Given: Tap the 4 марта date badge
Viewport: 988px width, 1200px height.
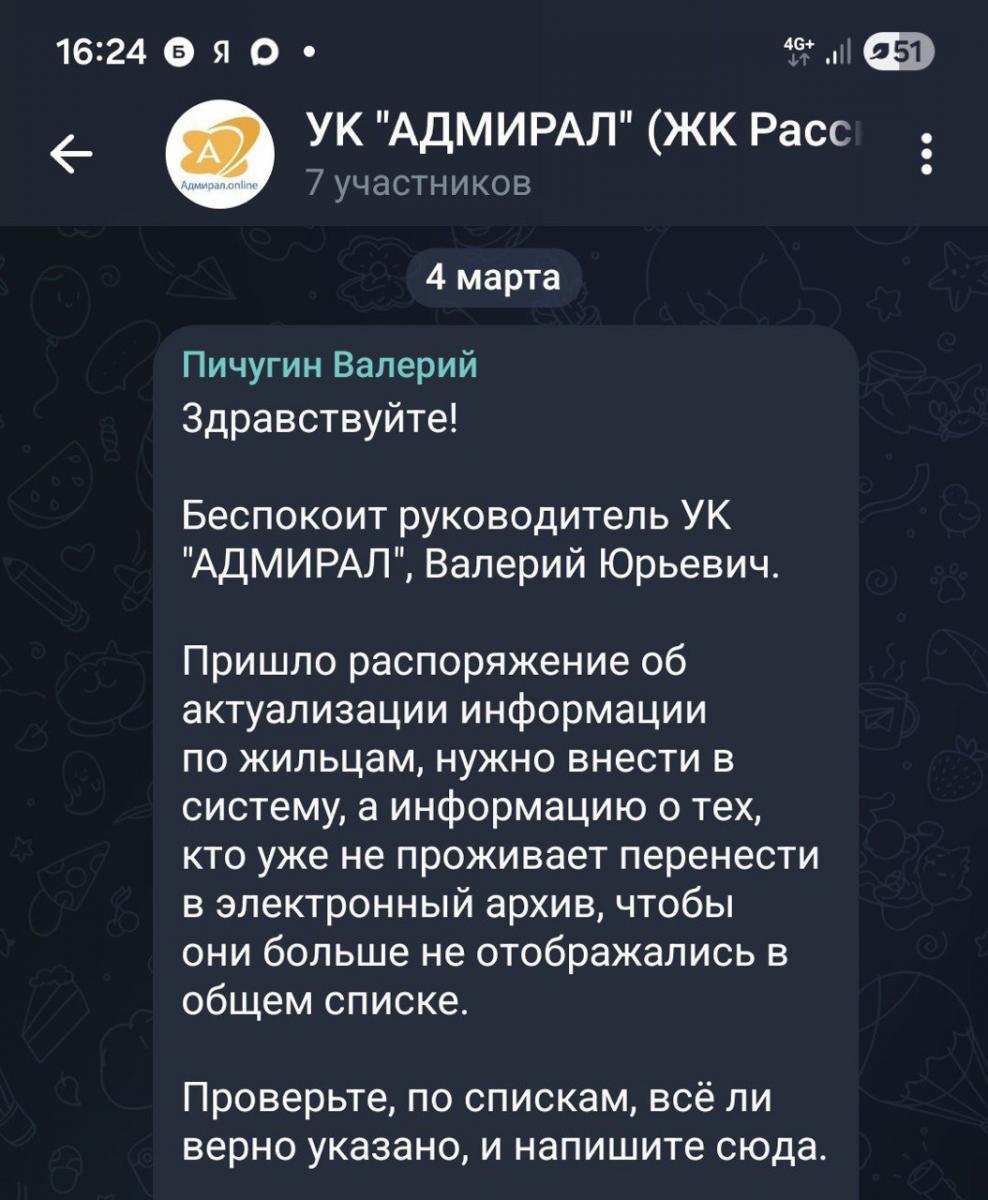Looking at the screenshot, I should [493, 276].
